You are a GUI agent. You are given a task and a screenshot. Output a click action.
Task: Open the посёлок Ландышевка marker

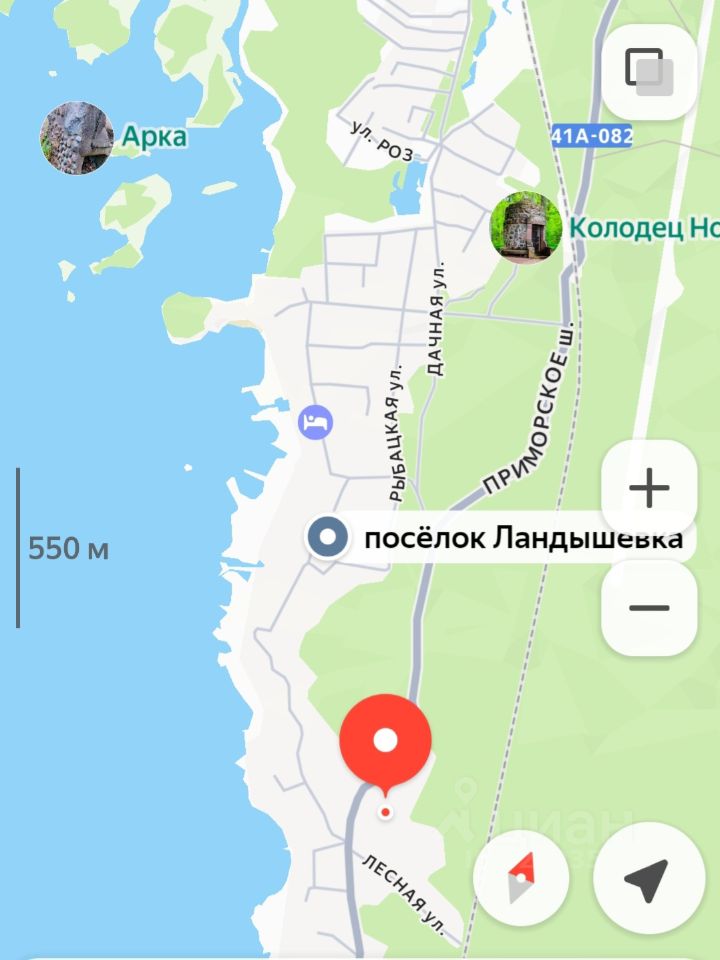click(x=327, y=538)
